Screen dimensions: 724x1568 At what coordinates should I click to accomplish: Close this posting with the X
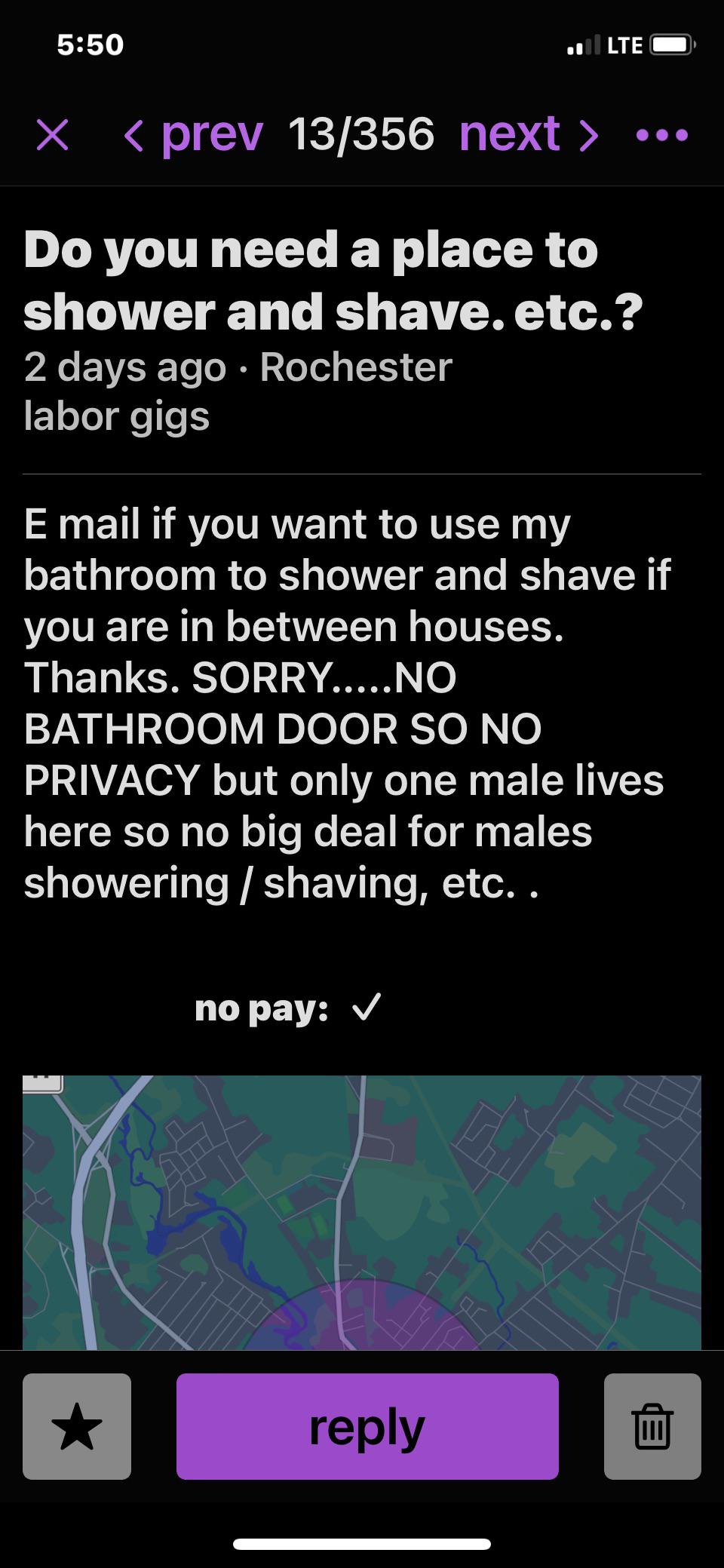click(x=53, y=135)
